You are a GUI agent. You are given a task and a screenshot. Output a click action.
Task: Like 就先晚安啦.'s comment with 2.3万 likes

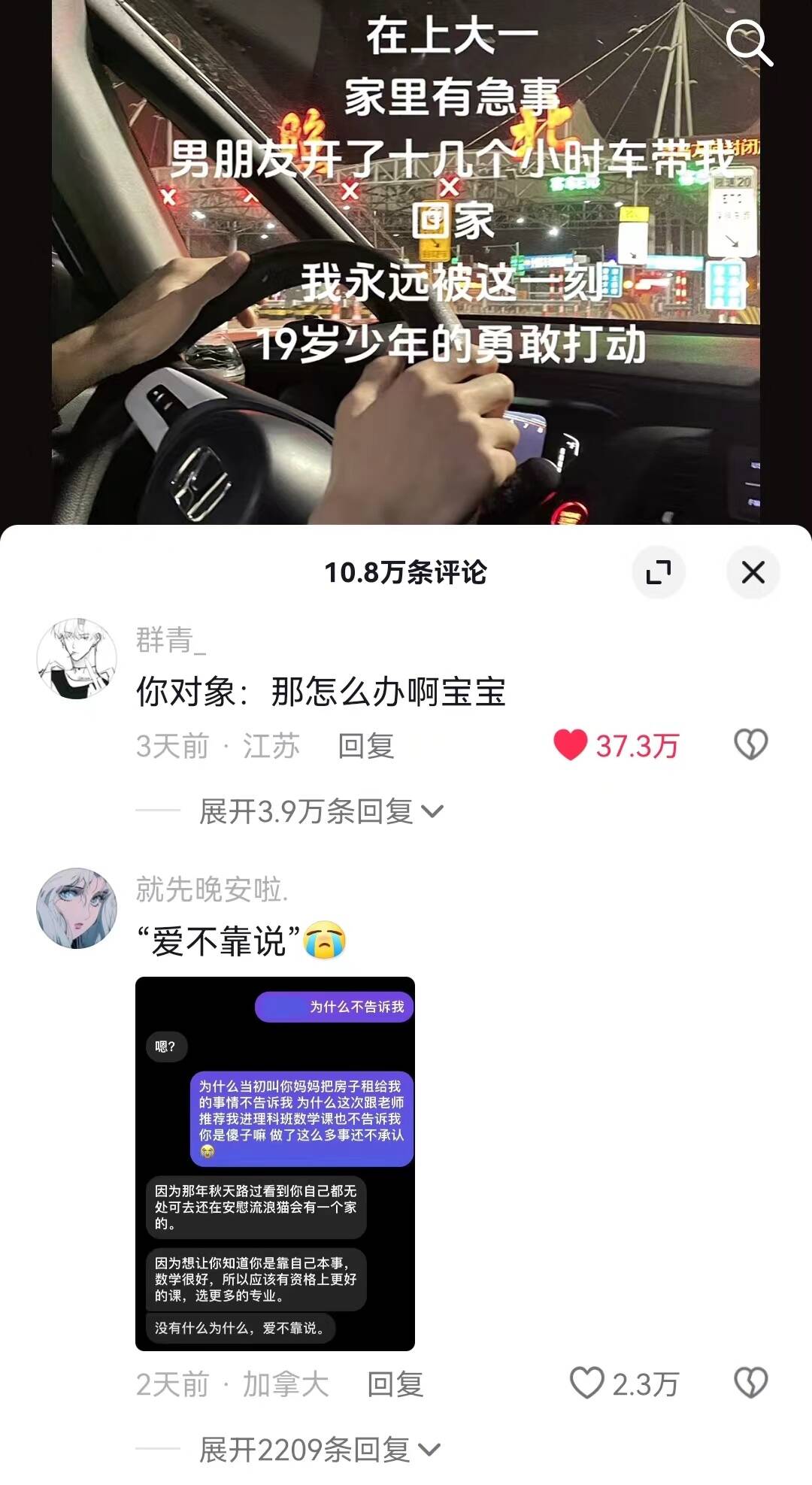click(x=587, y=1383)
